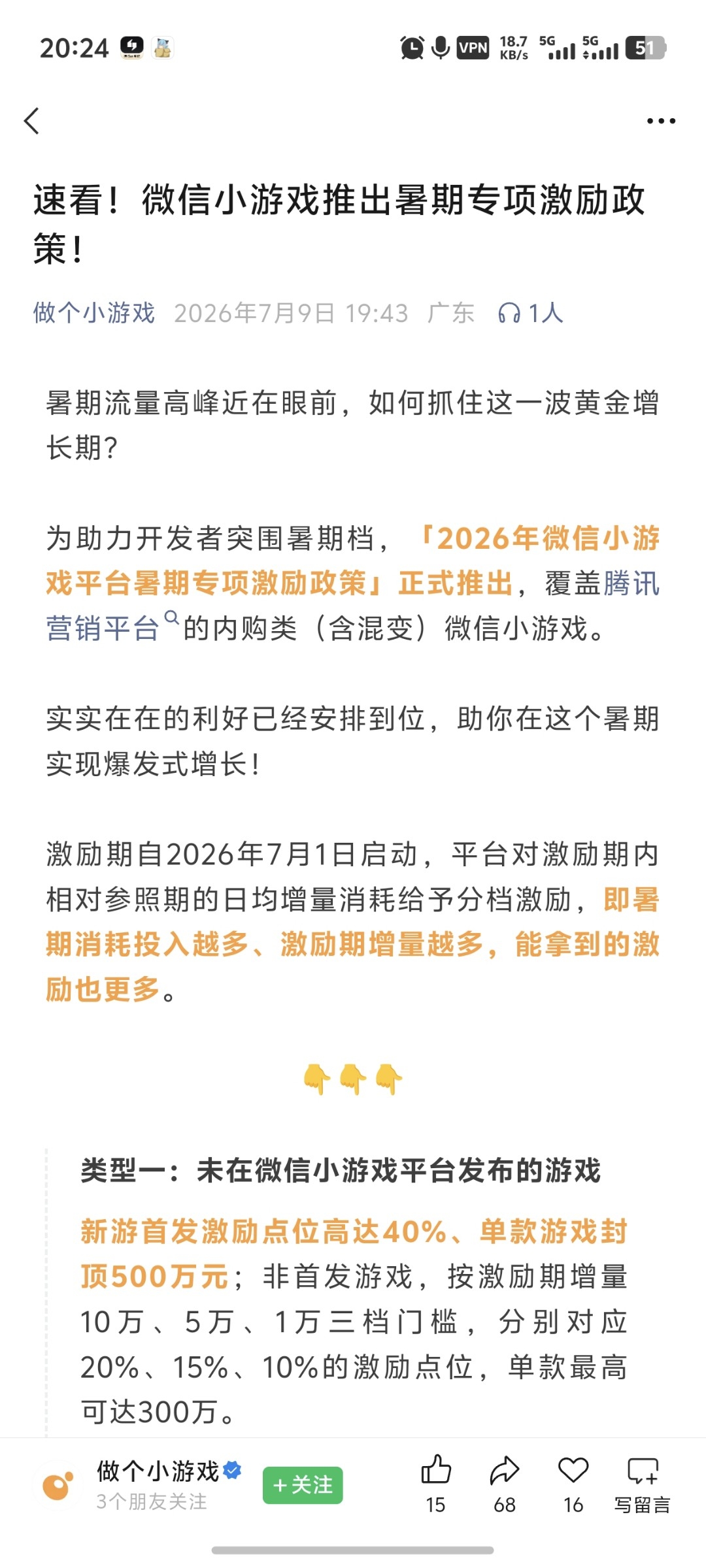Go back using the top-left arrow
Screen dimensions: 706x1568
coord(31,121)
